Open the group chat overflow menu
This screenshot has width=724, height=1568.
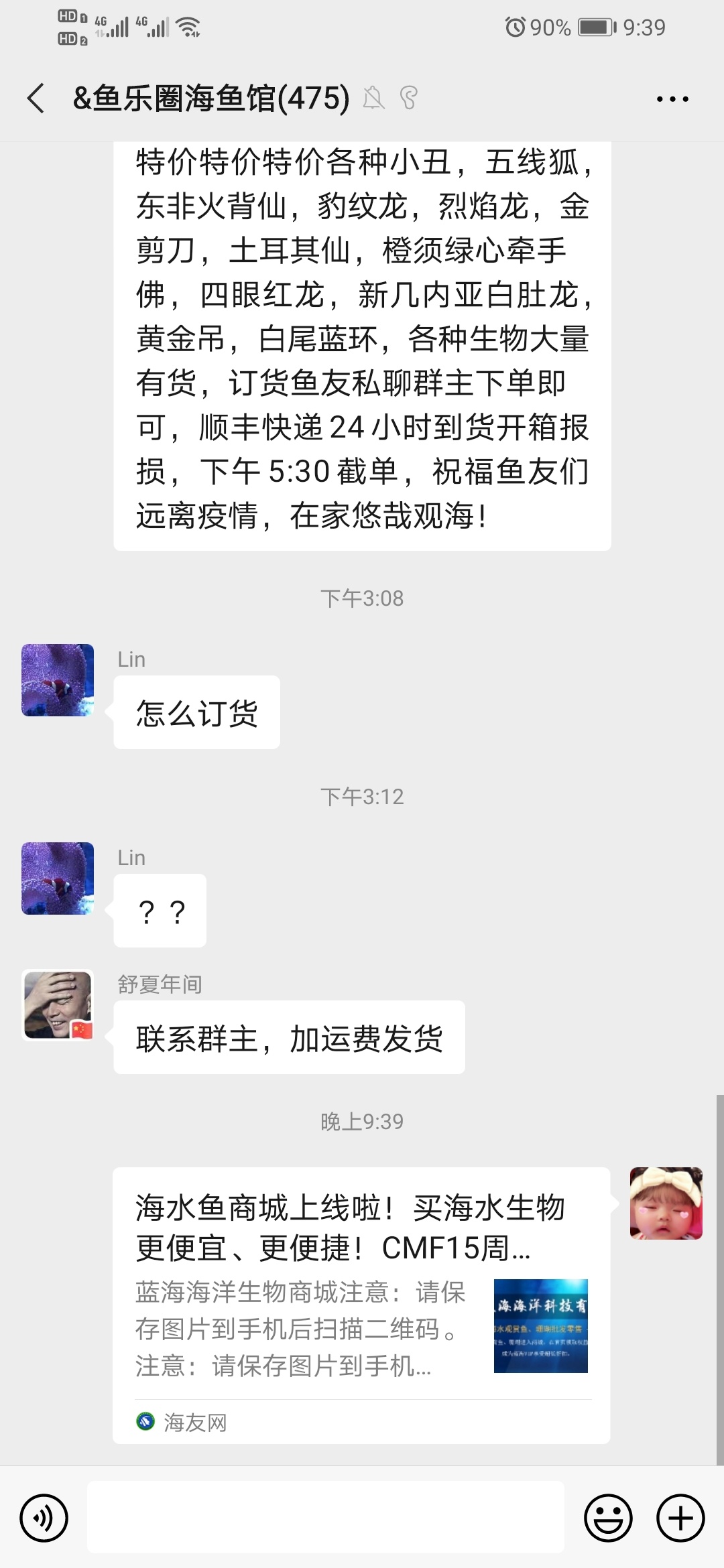(x=672, y=99)
